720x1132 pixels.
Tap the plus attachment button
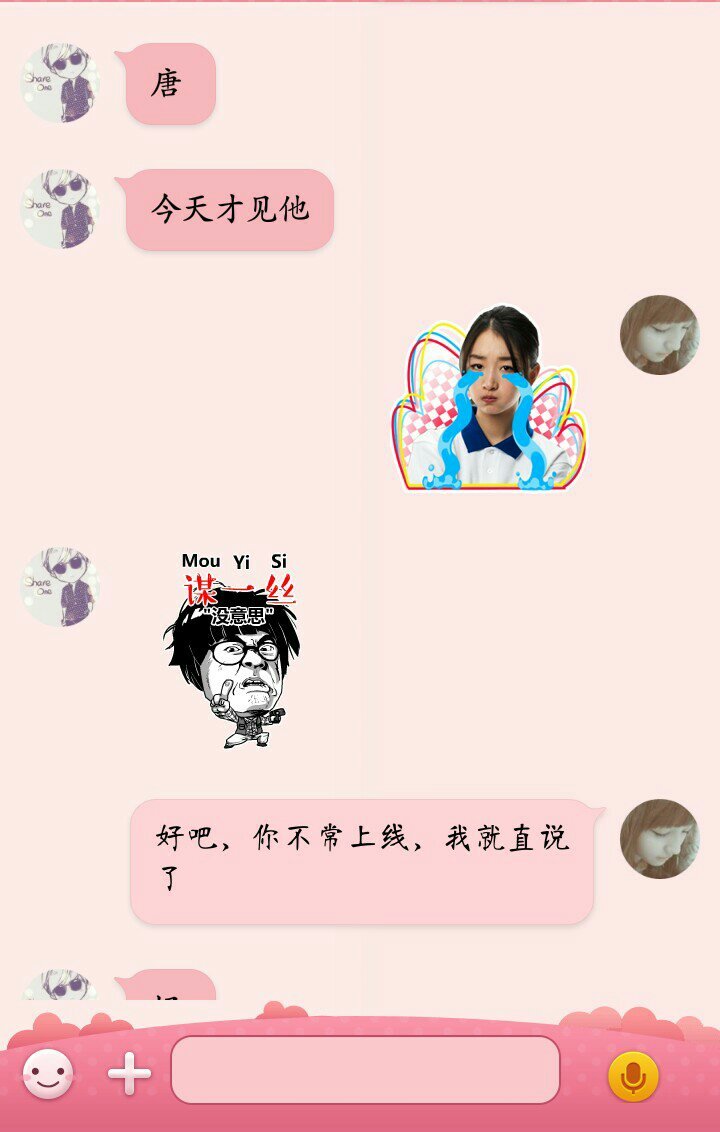pyautogui.click(x=130, y=1075)
